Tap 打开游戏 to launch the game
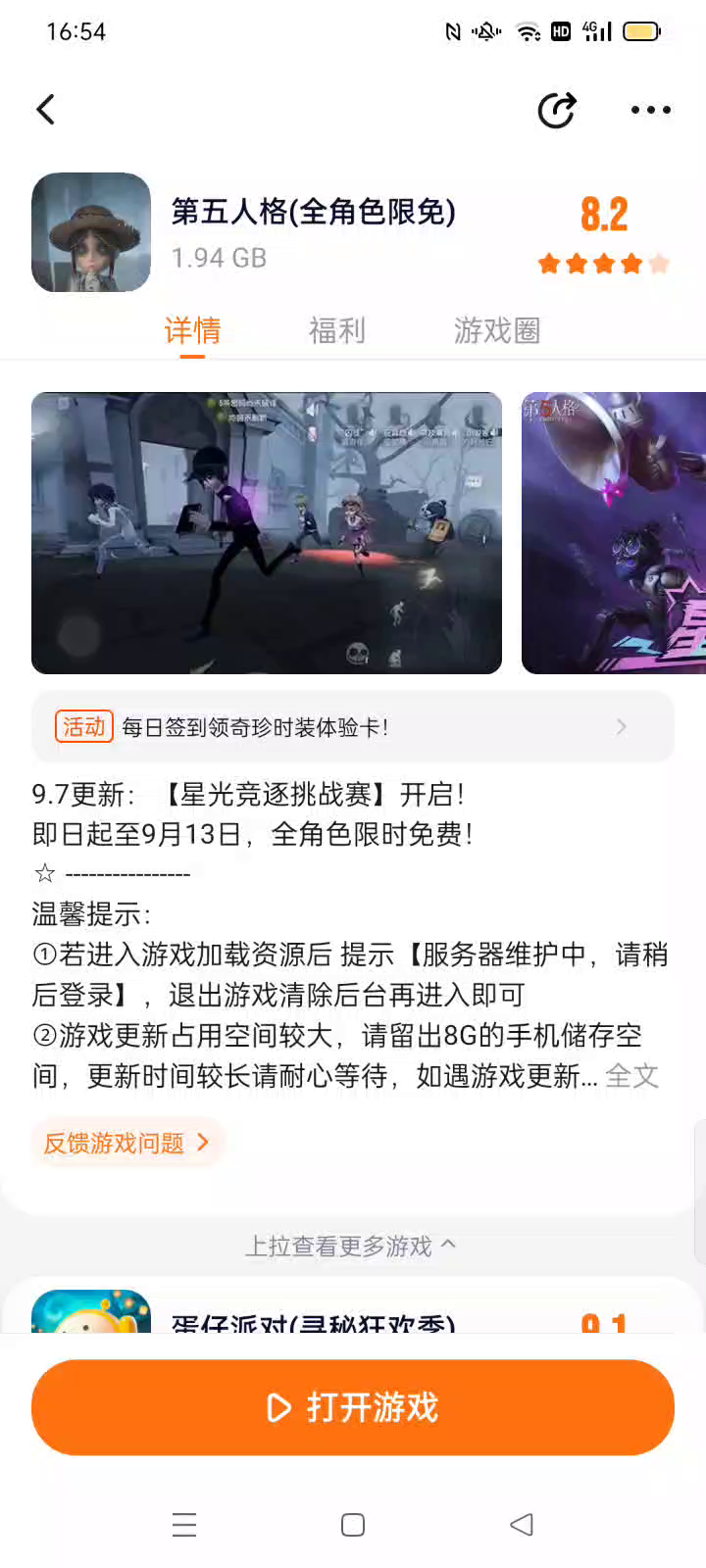This screenshot has height=1568, width=706. [x=353, y=1407]
